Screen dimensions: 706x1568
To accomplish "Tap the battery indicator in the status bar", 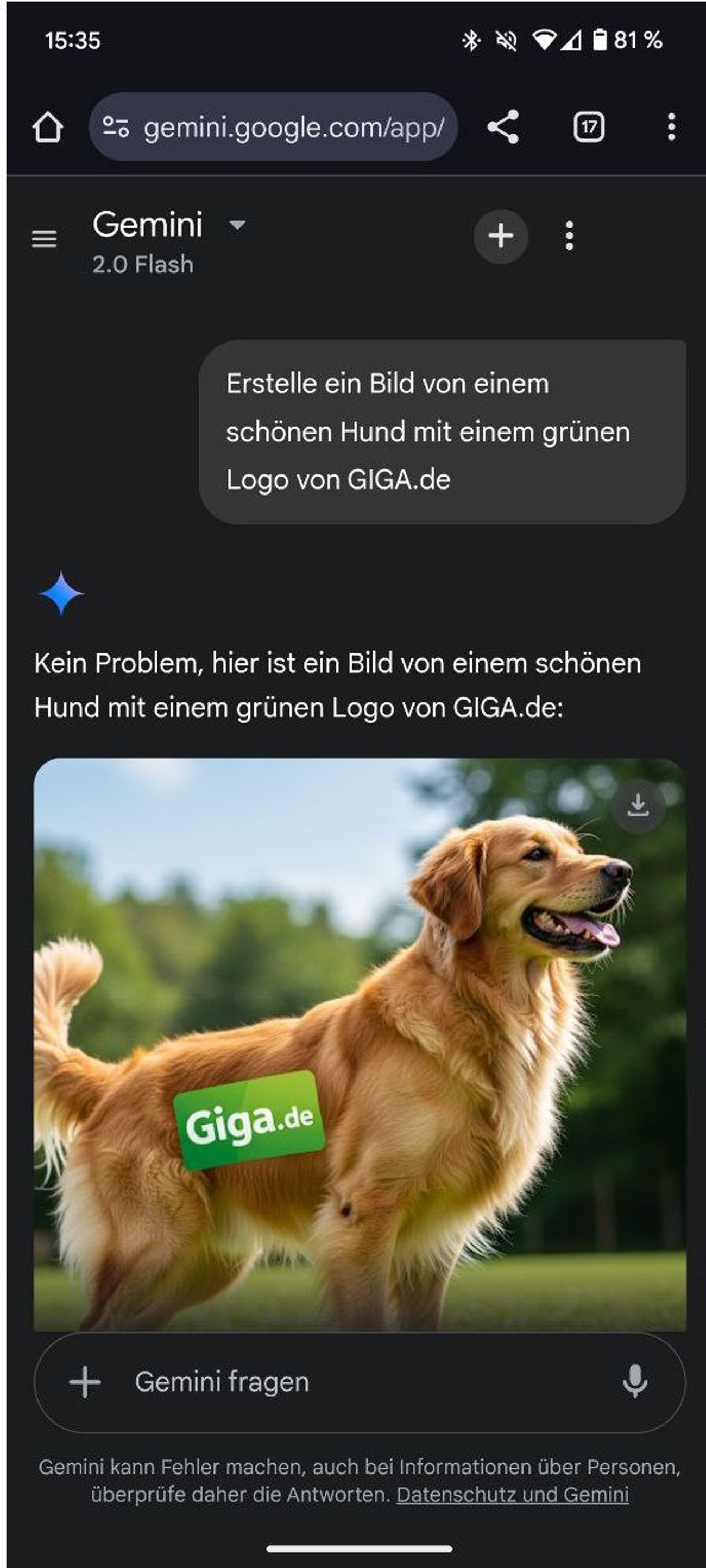I will click(601, 40).
